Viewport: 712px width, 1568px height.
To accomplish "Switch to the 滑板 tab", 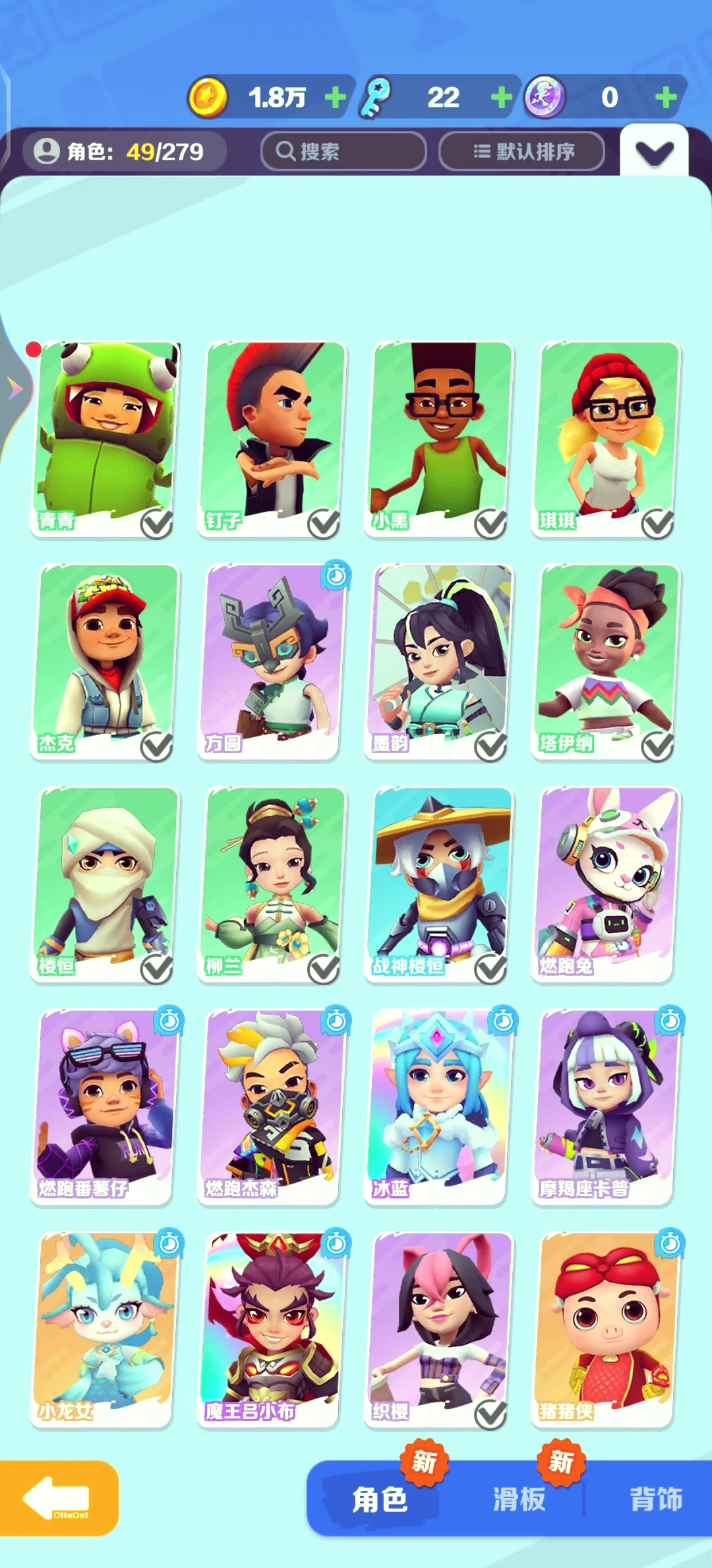I will (x=519, y=1499).
